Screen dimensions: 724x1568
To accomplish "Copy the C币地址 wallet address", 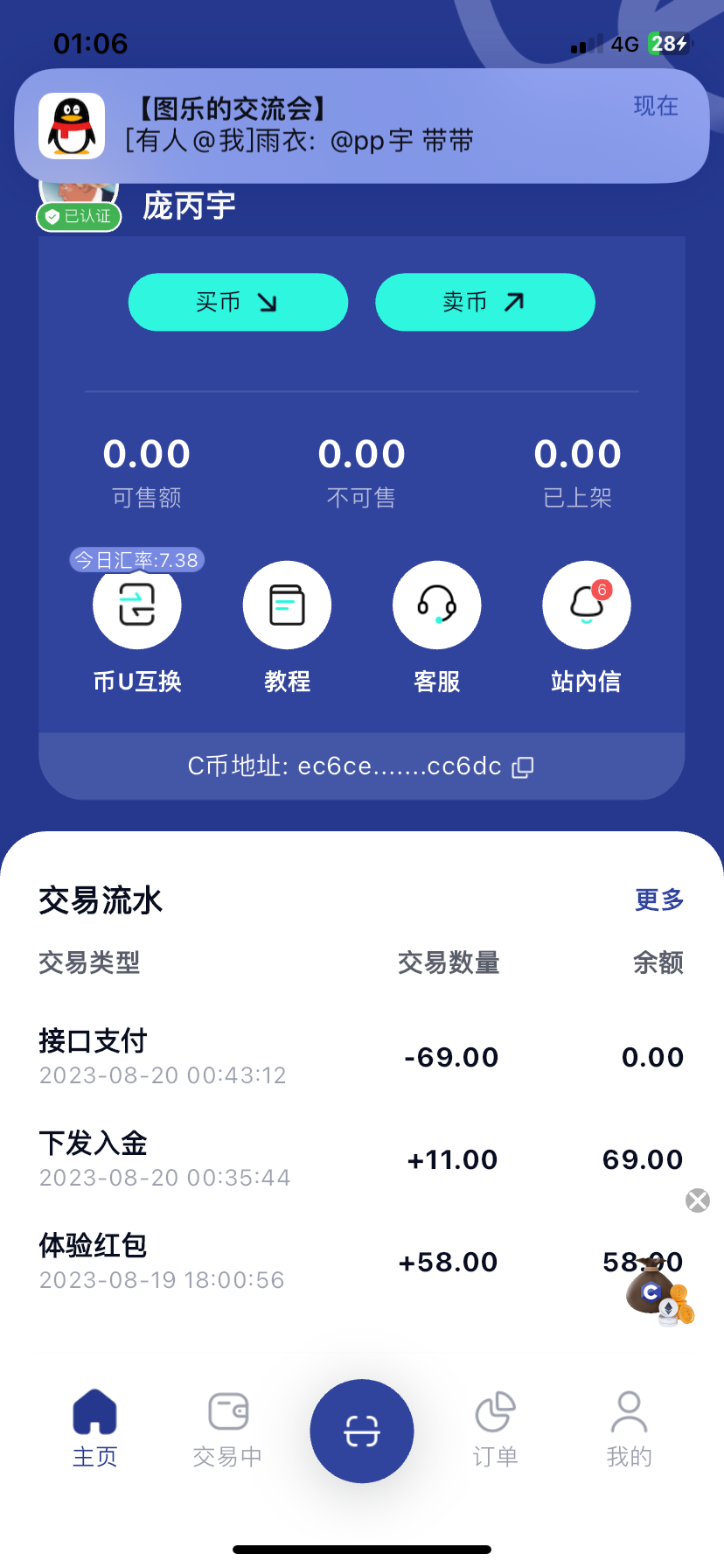I will click(x=523, y=767).
